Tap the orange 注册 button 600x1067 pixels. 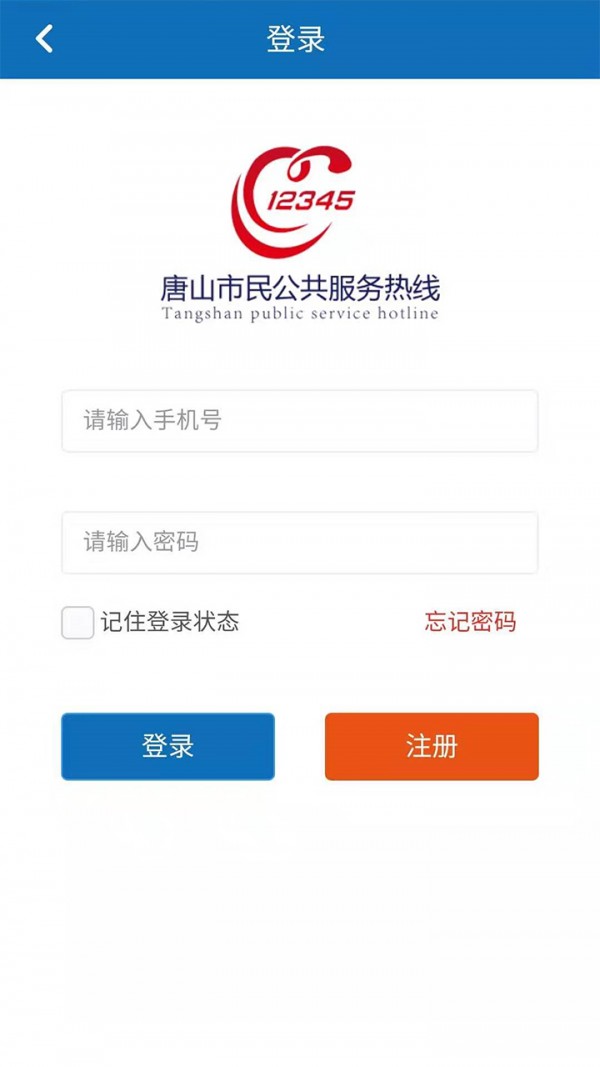coord(432,746)
